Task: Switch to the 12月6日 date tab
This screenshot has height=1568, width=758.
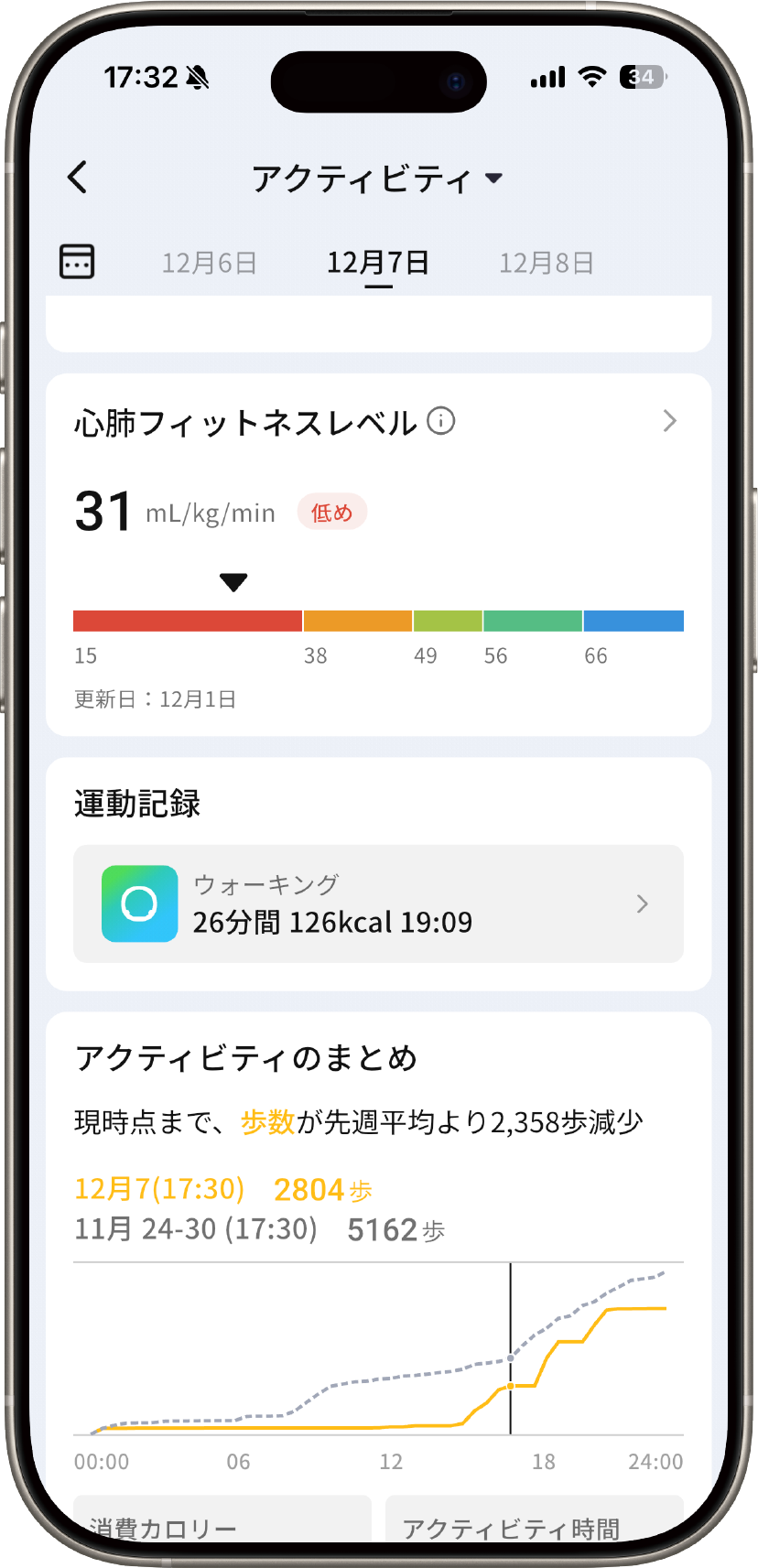Action: tap(209, 264)
